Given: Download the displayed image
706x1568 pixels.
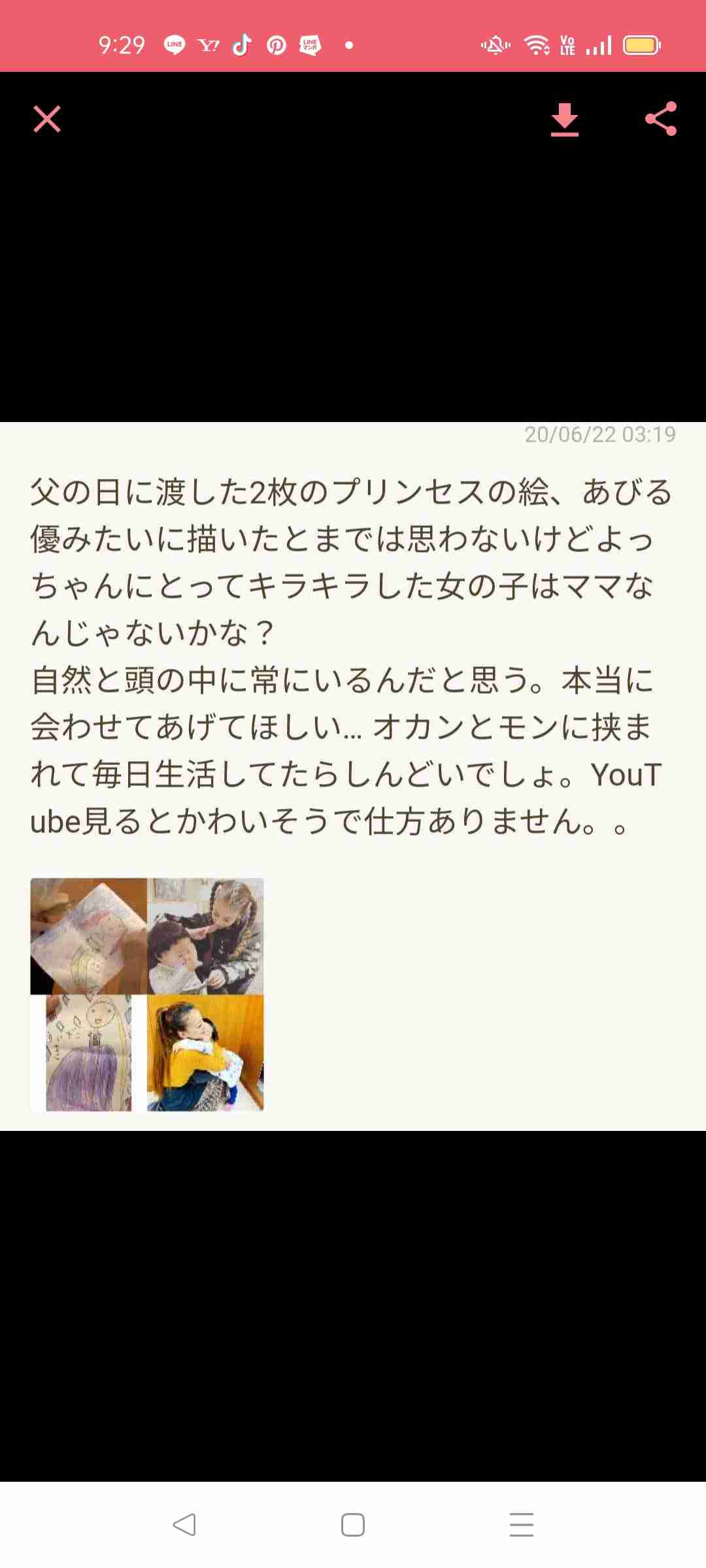Looking at the screenshot, I should point(564,119).
